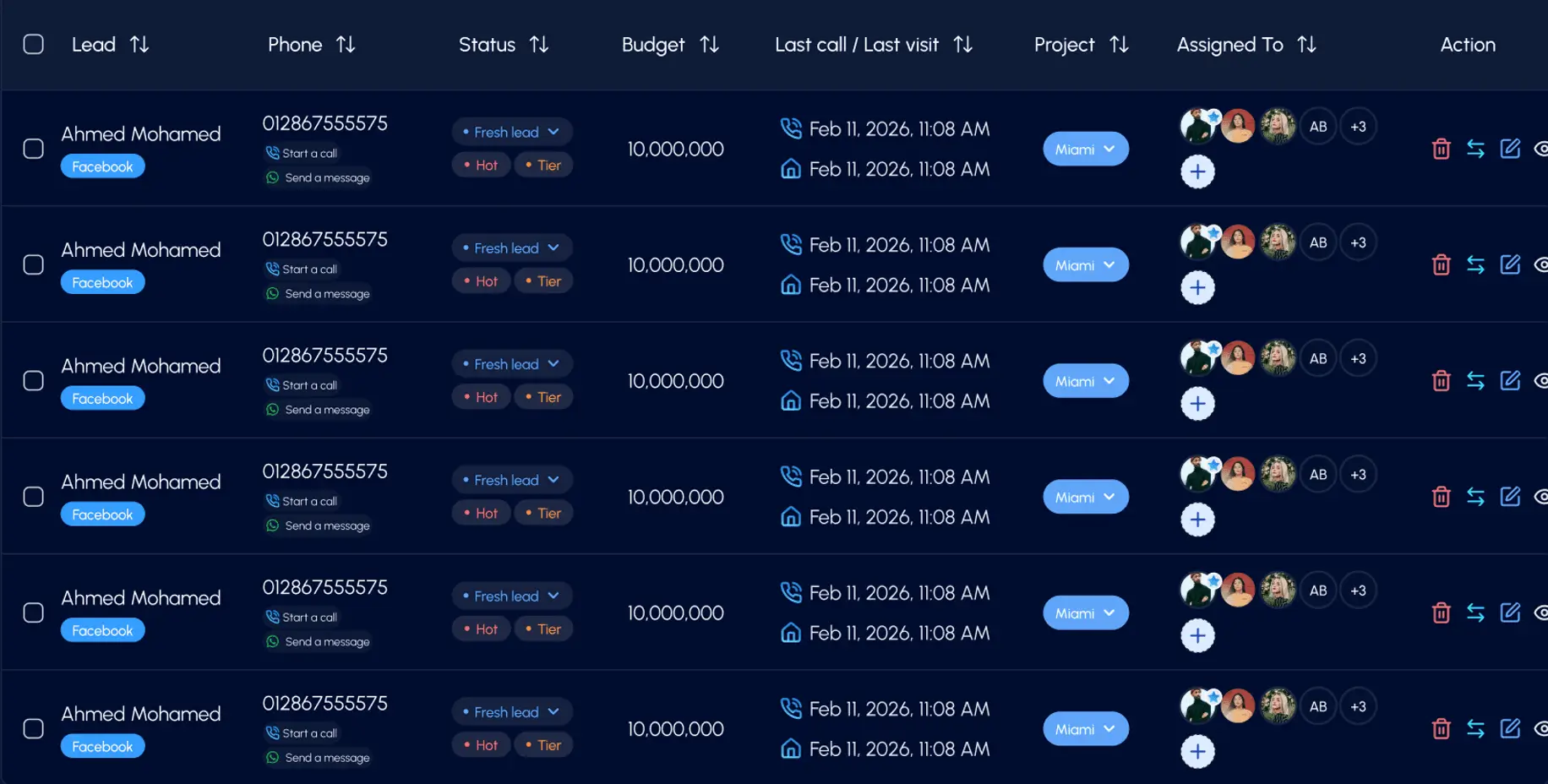Screen dimensions: 1548x784
Task: Select the checkbox of the first lead row
Action: tap(33, 149)
